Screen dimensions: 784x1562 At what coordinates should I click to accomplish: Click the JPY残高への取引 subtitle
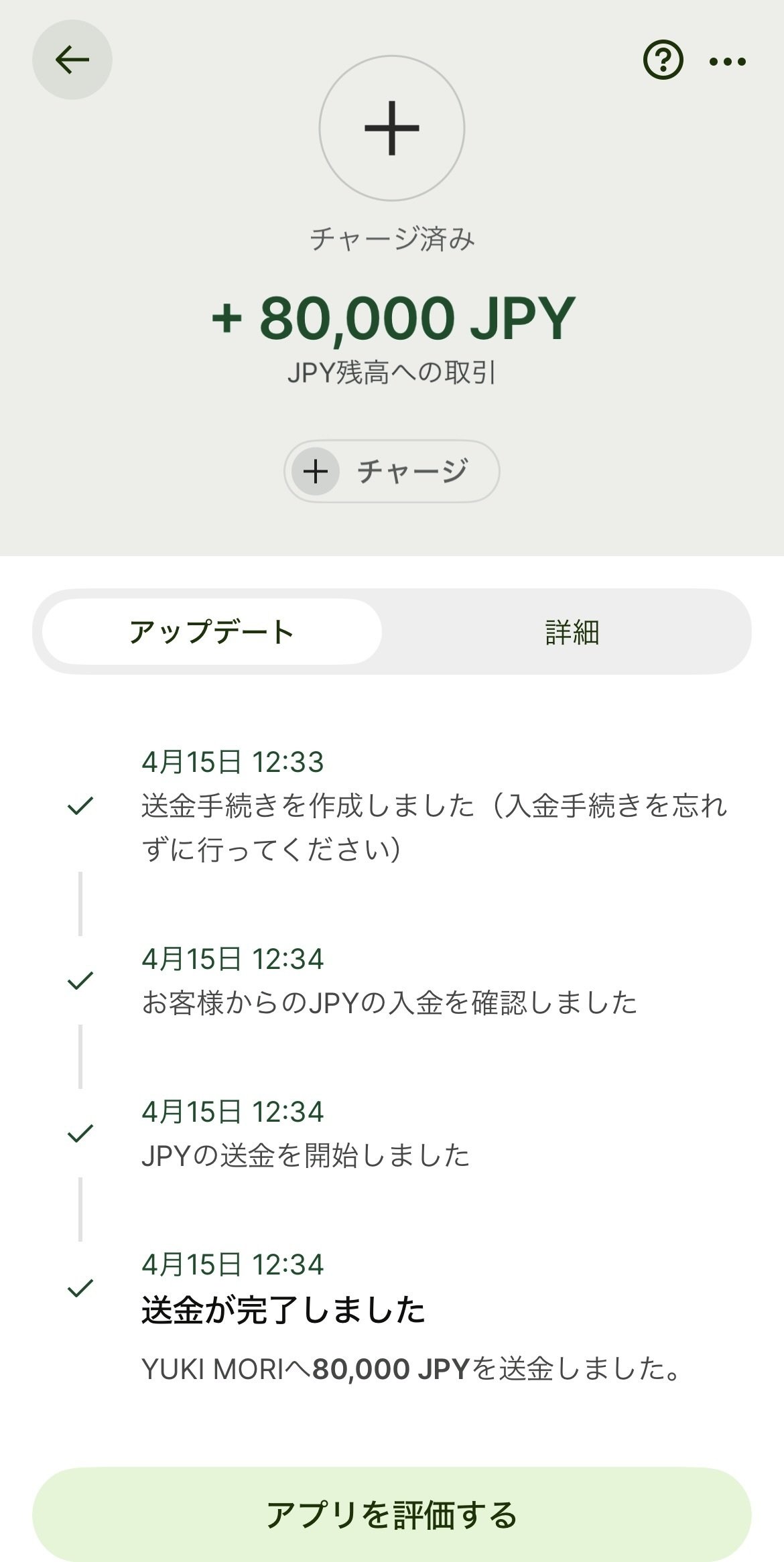click(x=391, y=372)
